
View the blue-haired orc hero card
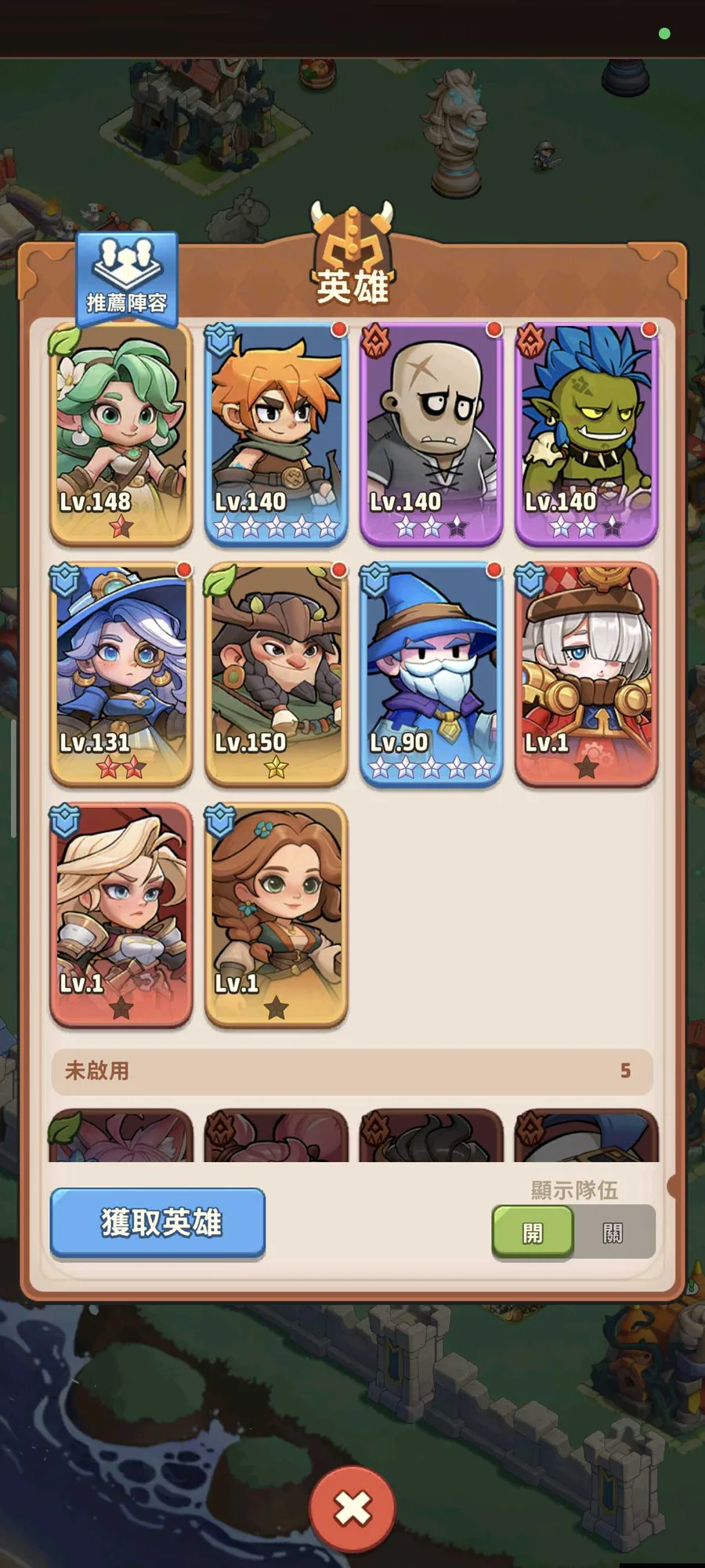[x=585, y=433]
